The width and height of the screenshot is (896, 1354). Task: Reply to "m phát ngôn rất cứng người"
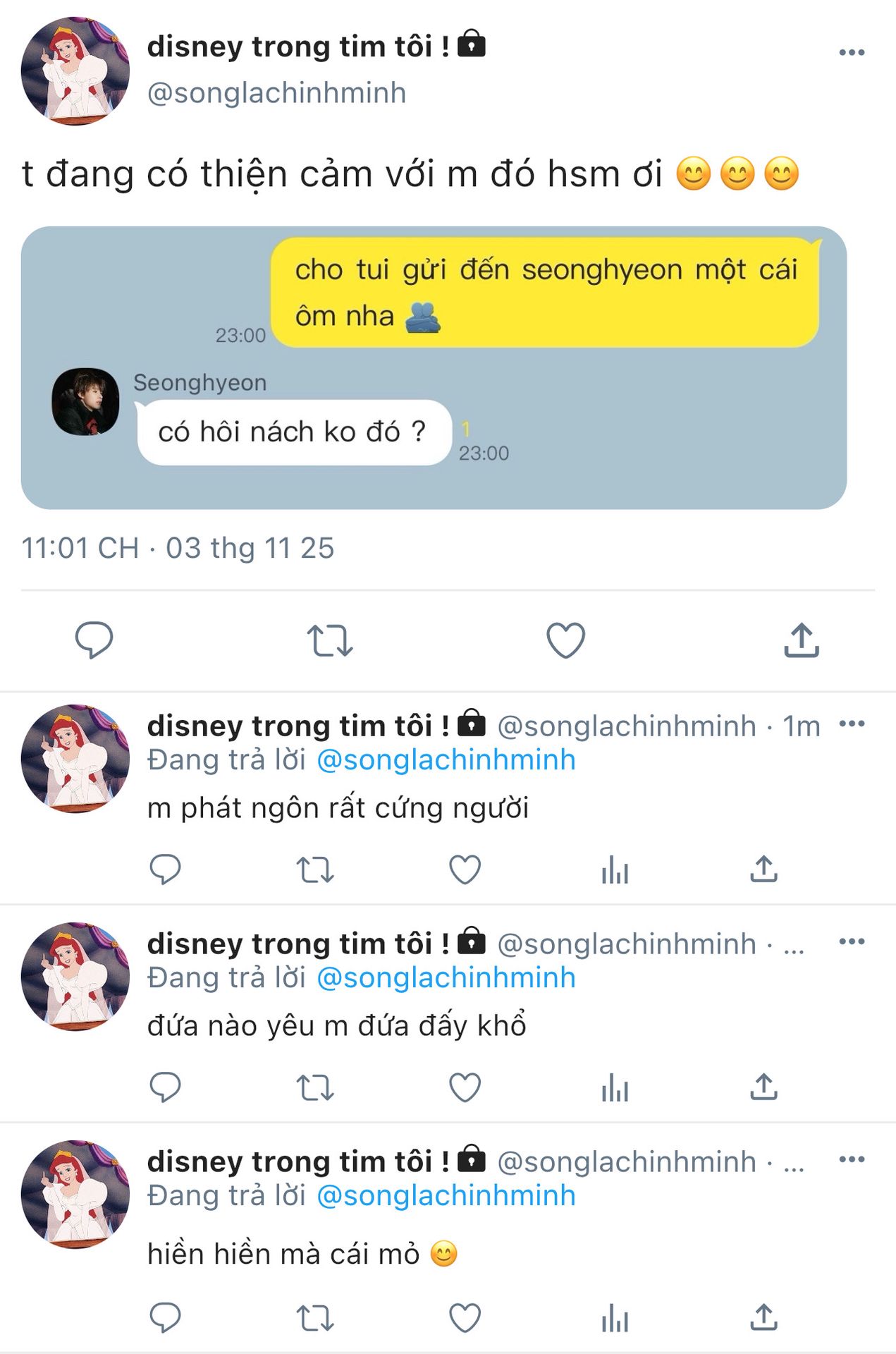tap(166, 870)
